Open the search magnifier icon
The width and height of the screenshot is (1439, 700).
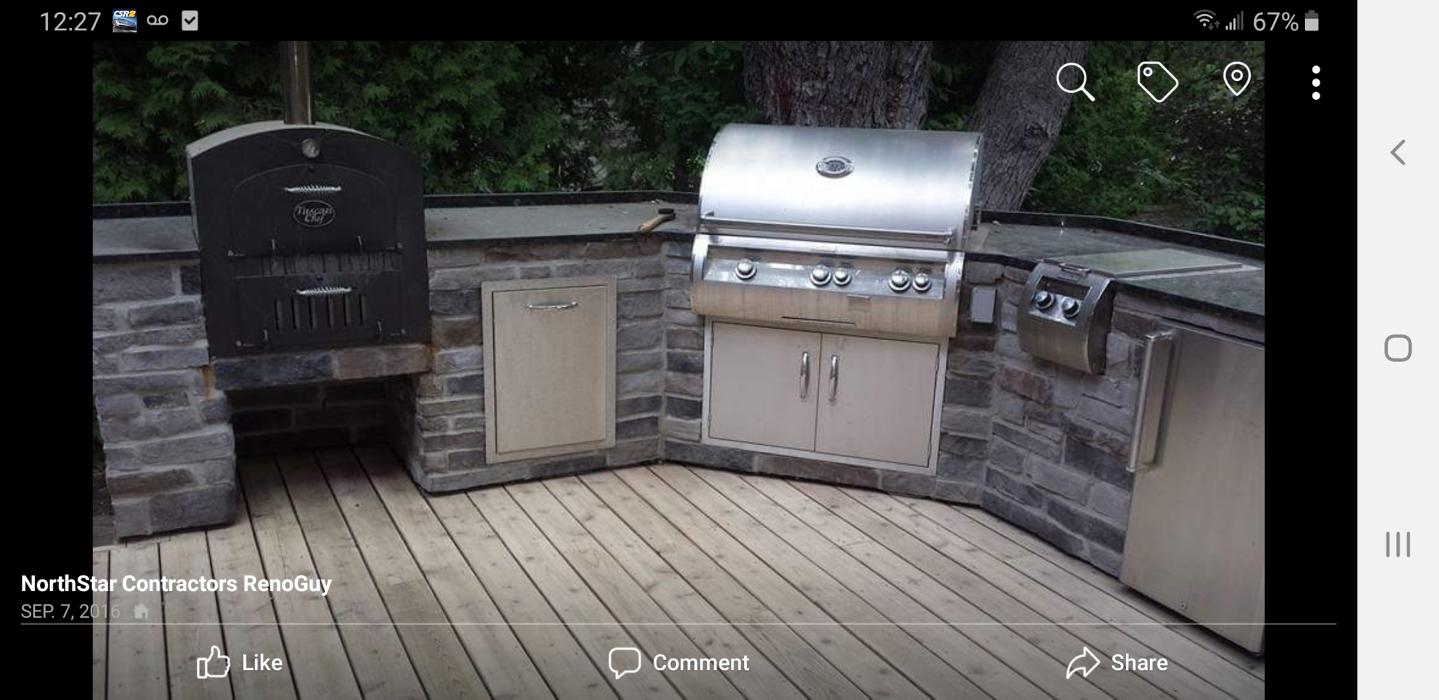(x=1075, y=81)
